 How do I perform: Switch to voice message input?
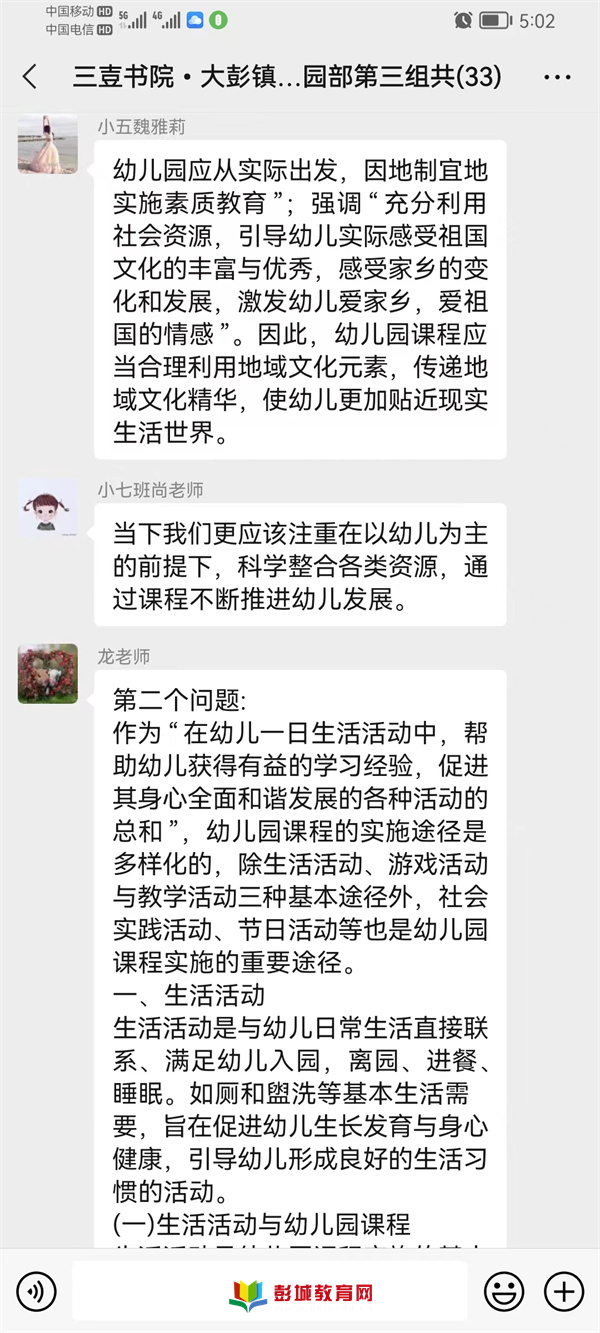pos(37,1291)
